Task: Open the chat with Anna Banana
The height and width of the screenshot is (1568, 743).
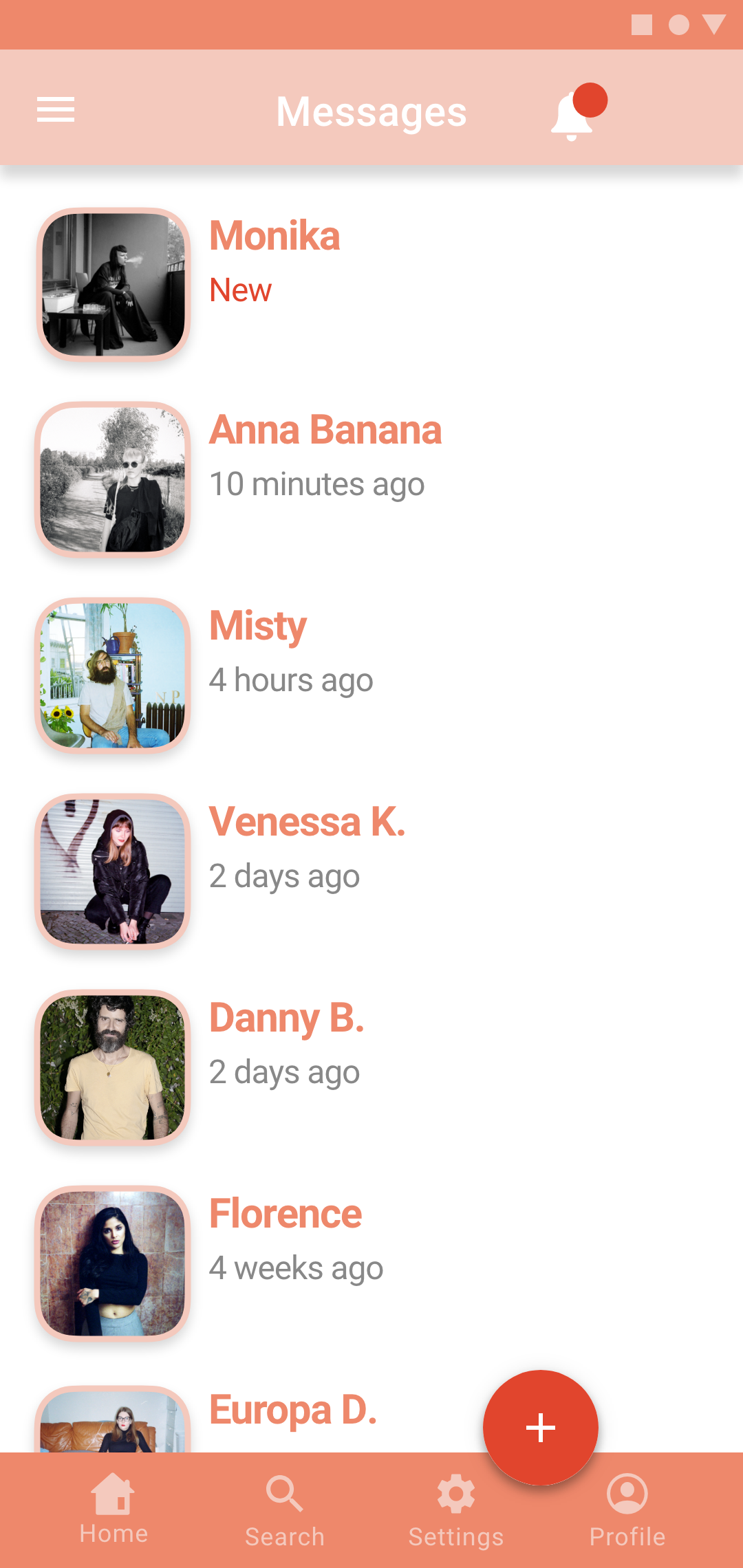Action: coord(371,479)
